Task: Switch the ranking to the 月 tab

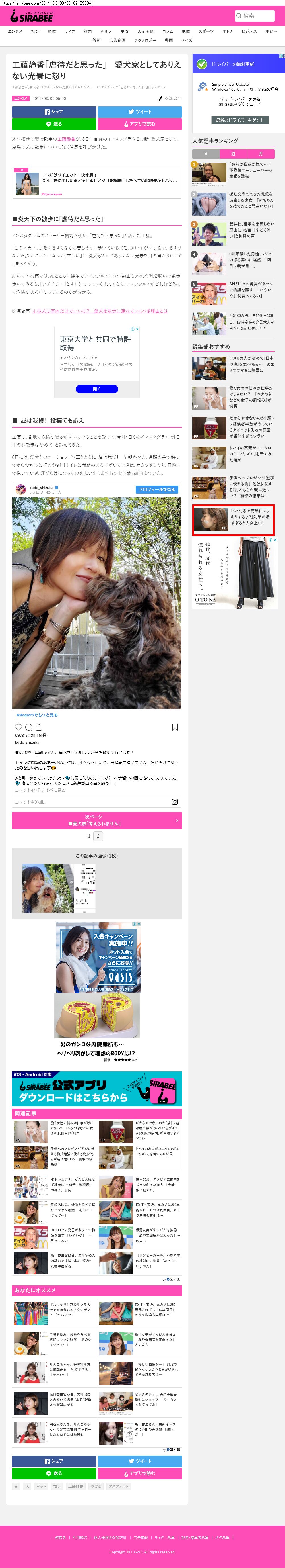Action: click(x=261, y=154)
